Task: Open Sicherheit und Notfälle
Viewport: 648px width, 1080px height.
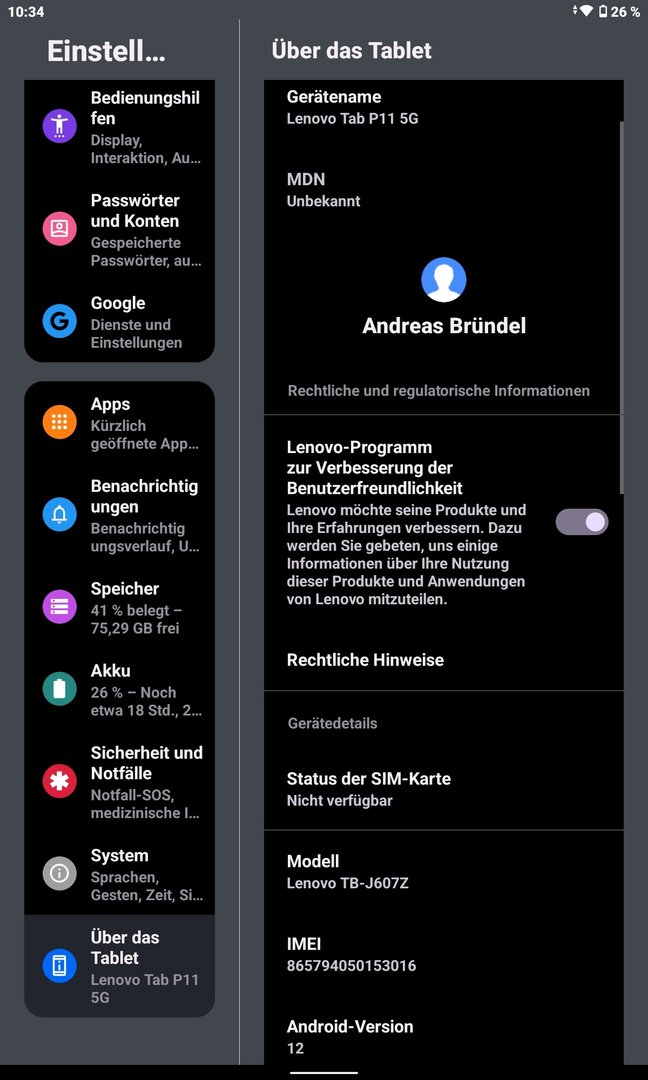Action: point(120,781)
